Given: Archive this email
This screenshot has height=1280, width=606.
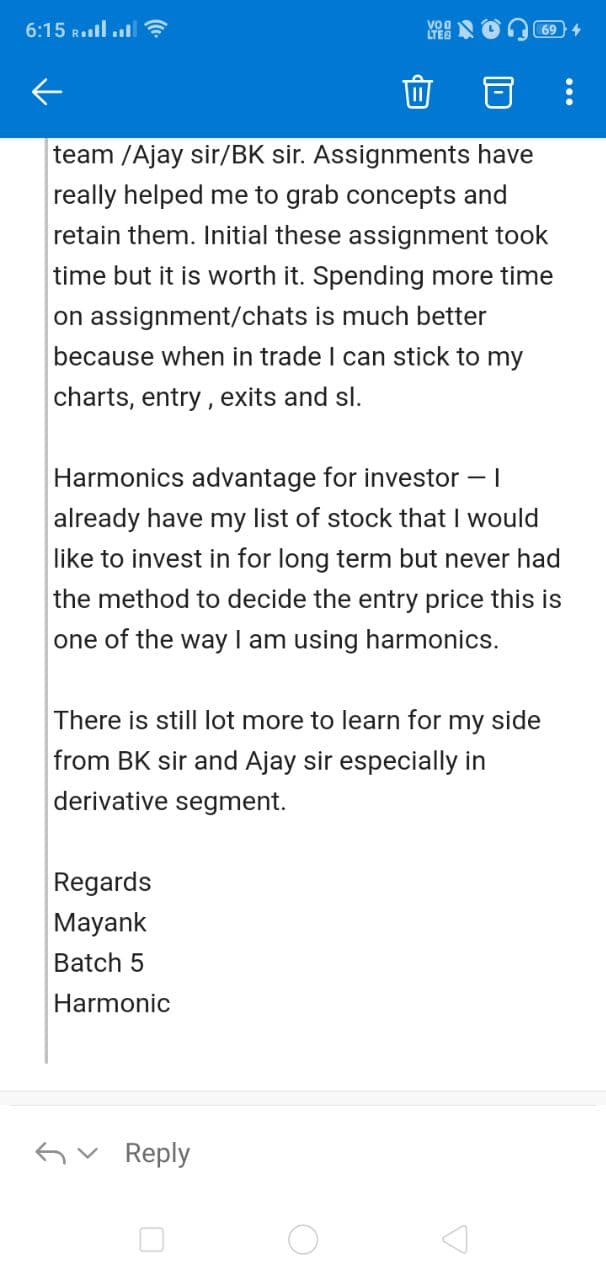Looking at the screenshot, I should 497,93.
